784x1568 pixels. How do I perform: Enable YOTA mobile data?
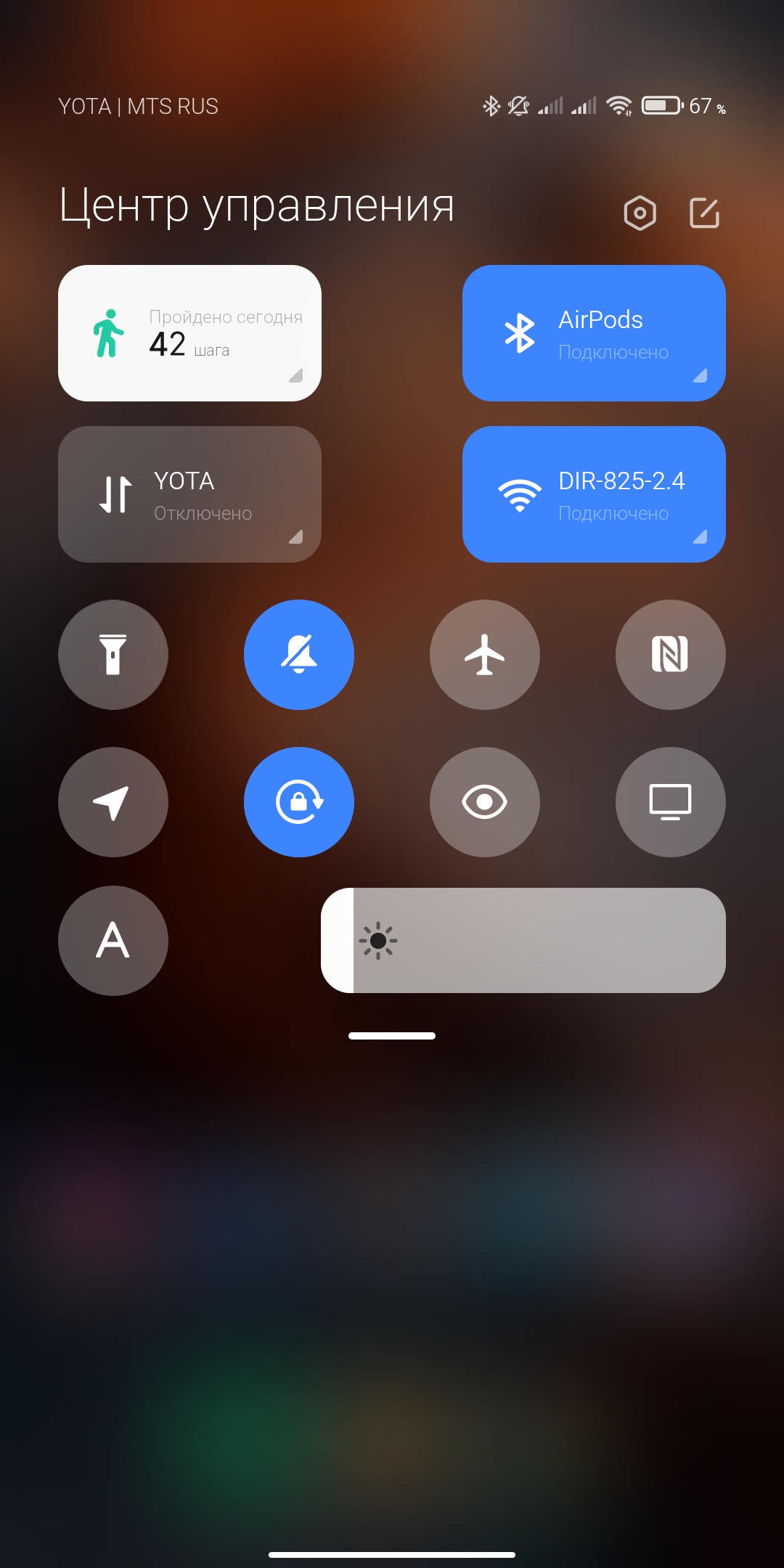coord(189,494)
